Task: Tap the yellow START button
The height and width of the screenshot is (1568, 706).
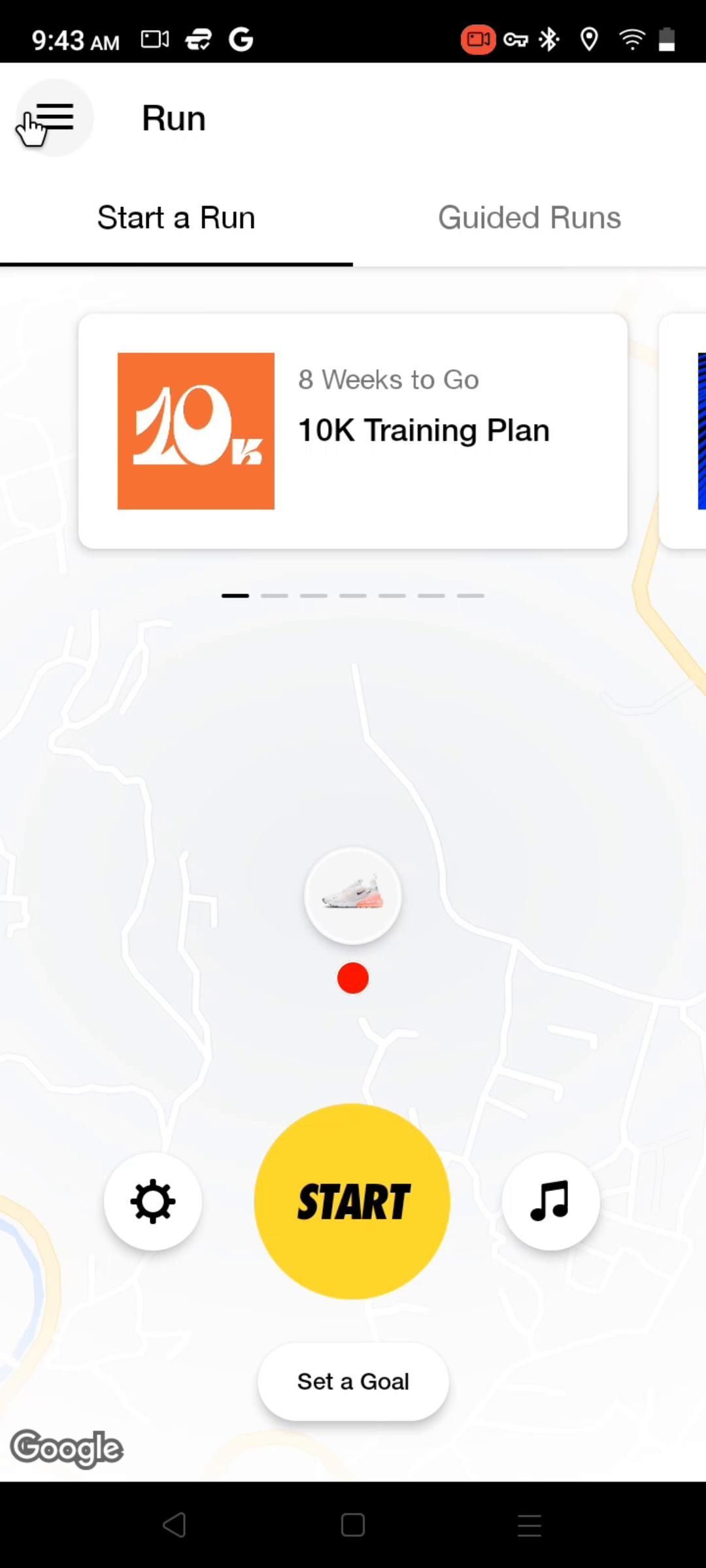Action: 352,1201
